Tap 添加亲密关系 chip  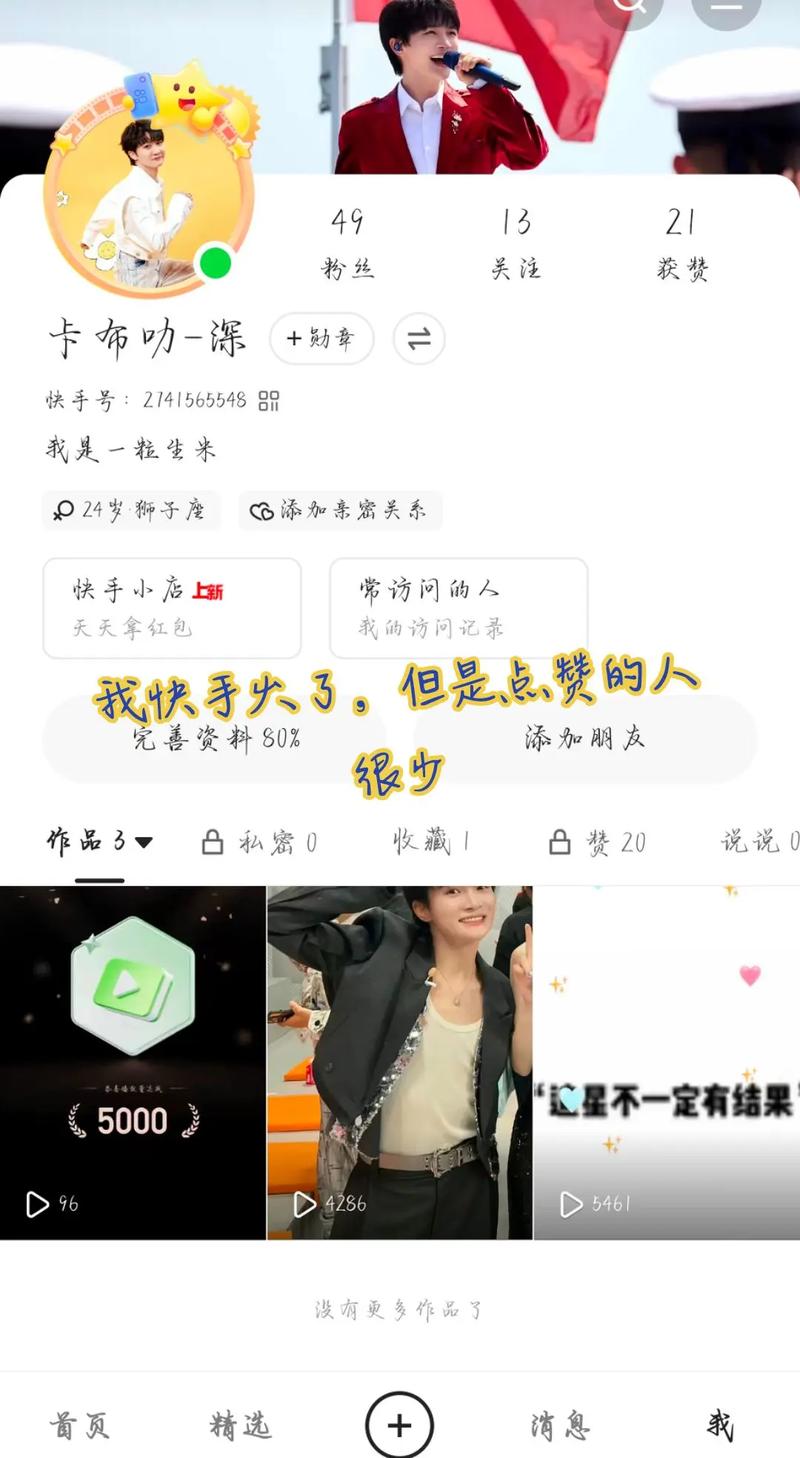pos(340,510)
